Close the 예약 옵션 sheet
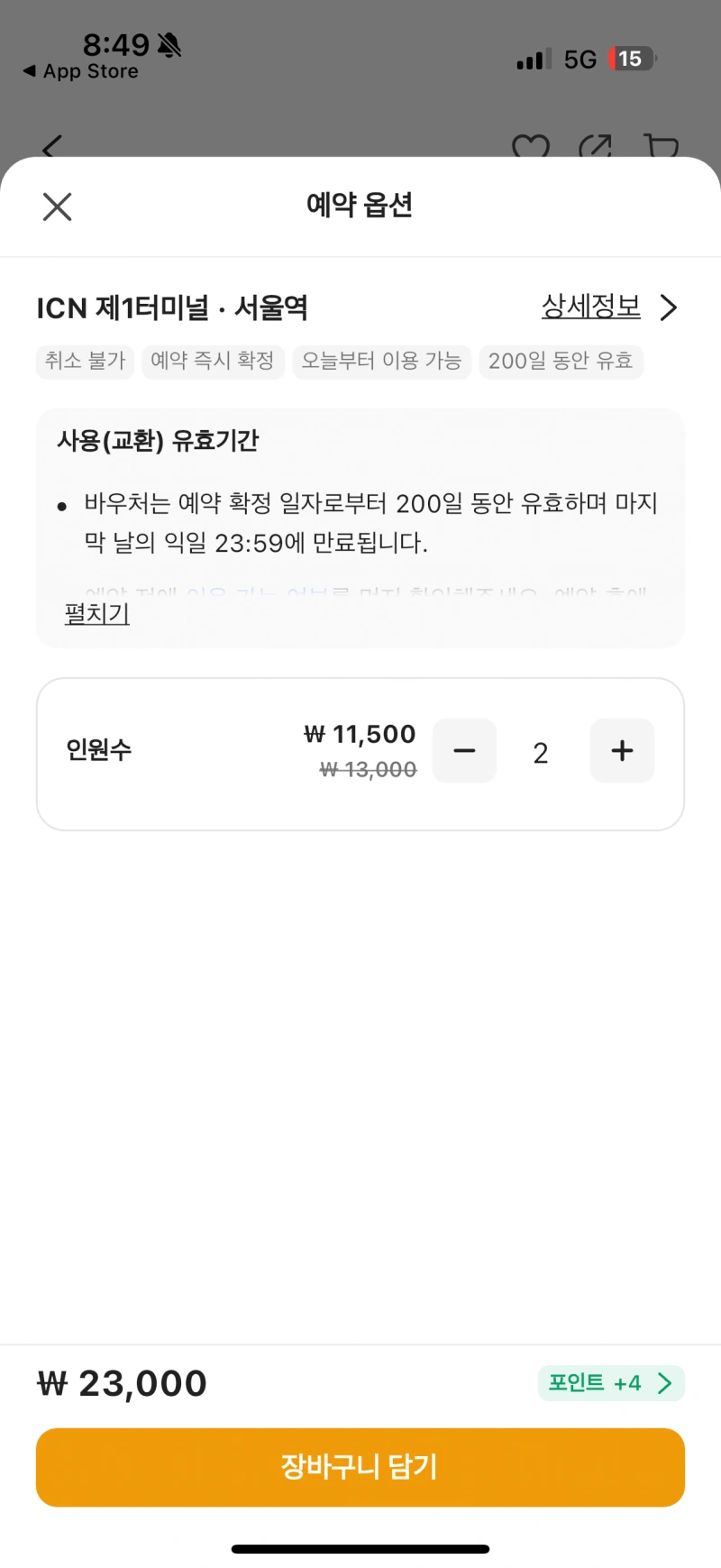 pyautogui.click(x=57, y=206)
